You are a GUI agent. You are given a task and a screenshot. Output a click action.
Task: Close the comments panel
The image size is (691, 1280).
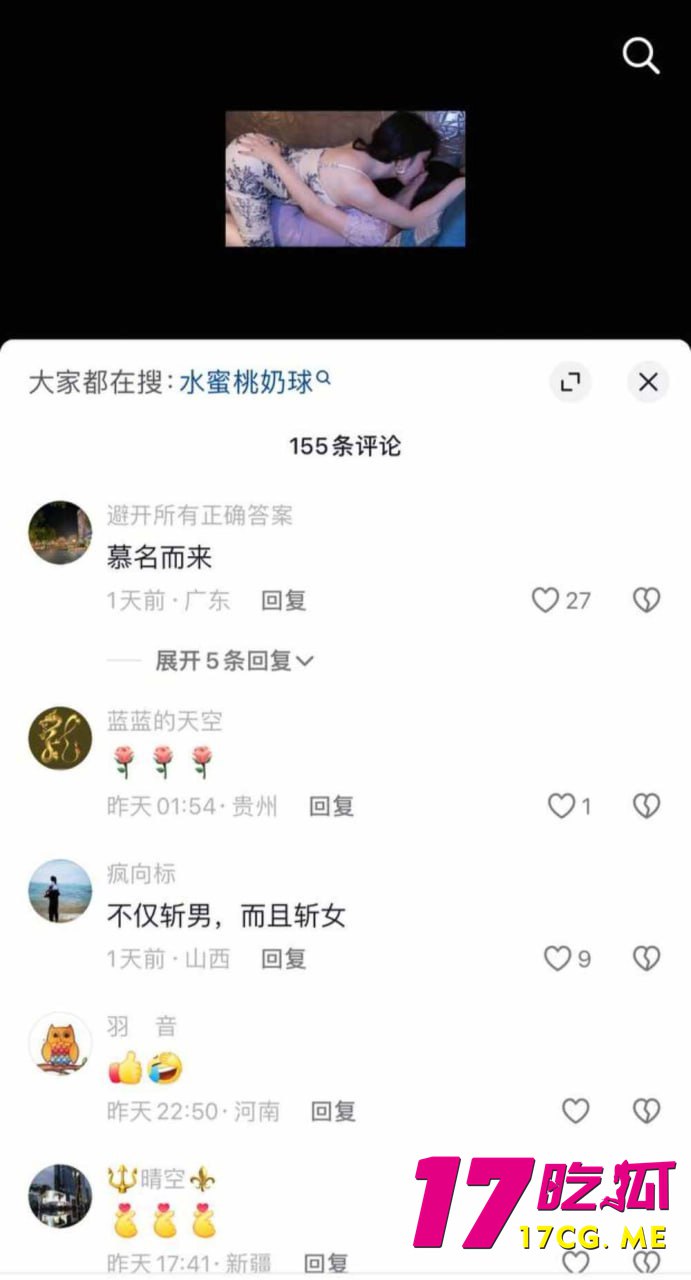pyautogui.click(x=647, y=382)
